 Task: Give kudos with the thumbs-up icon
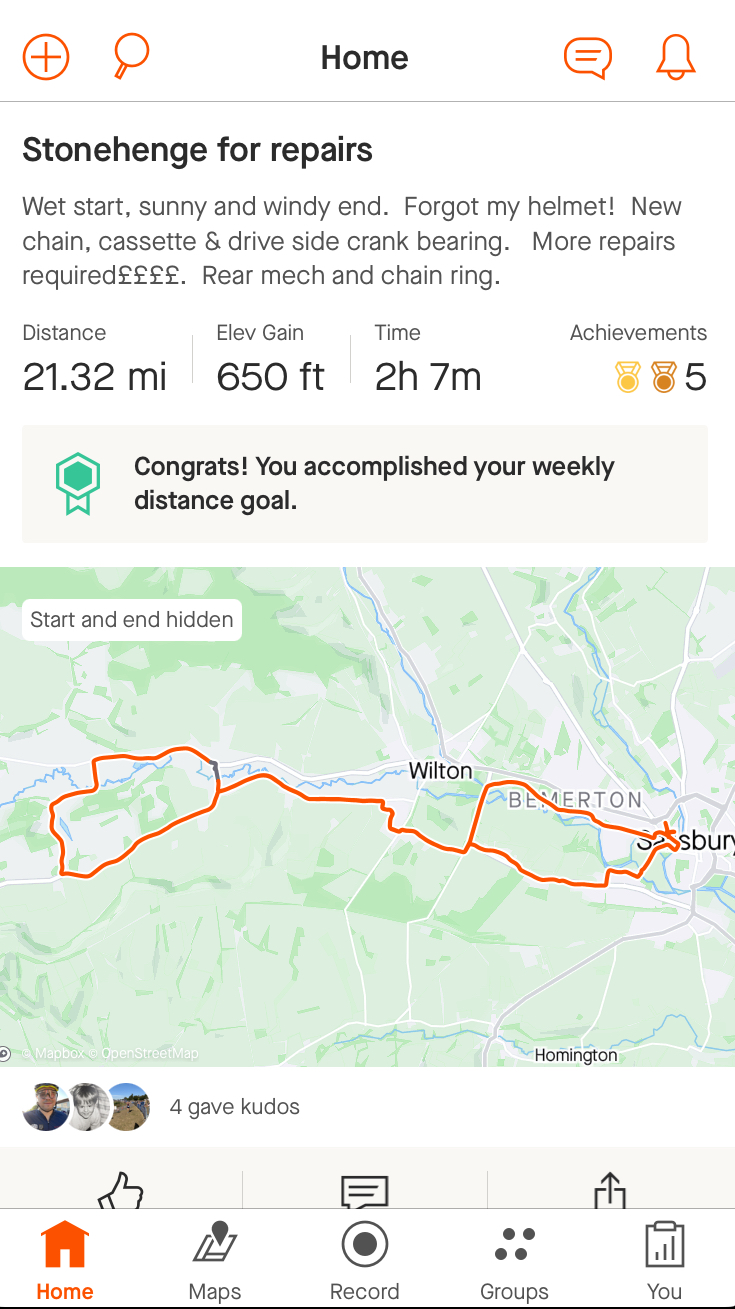[121, 1190]
